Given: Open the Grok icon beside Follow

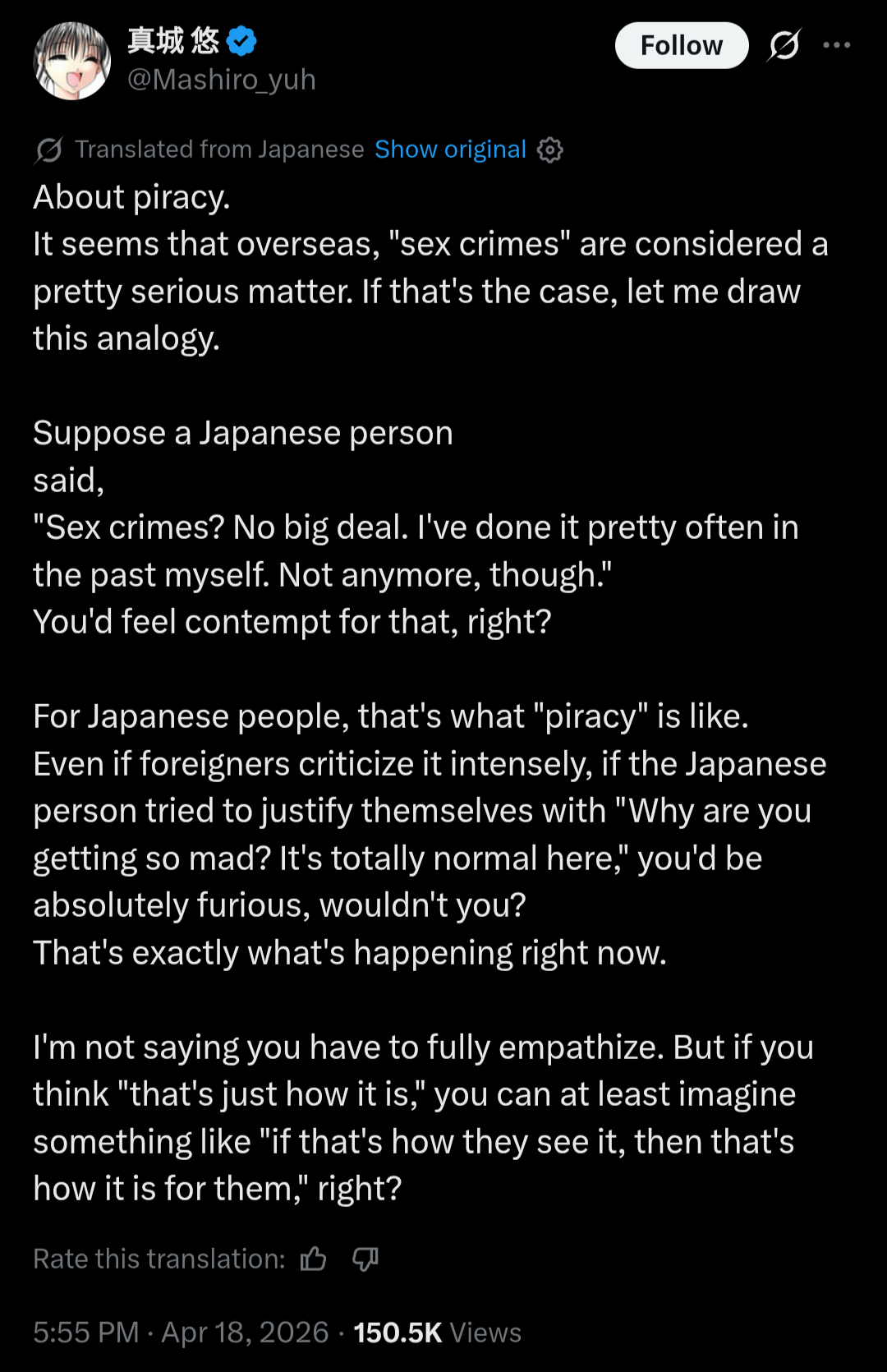Looking at the screenshot, I should click(x=784, y=45).
